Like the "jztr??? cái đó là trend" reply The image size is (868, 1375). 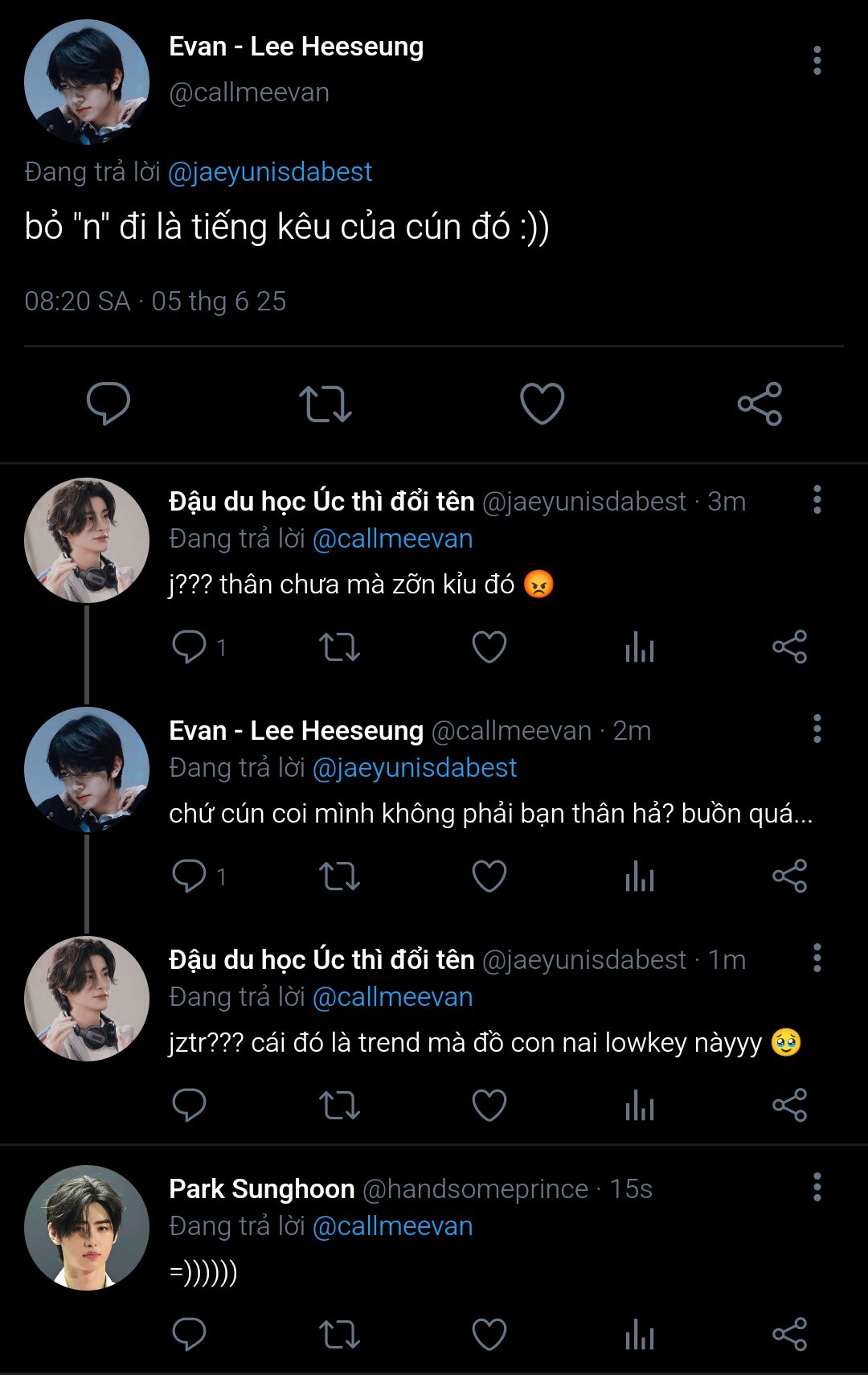click(x=489, y=1106)
